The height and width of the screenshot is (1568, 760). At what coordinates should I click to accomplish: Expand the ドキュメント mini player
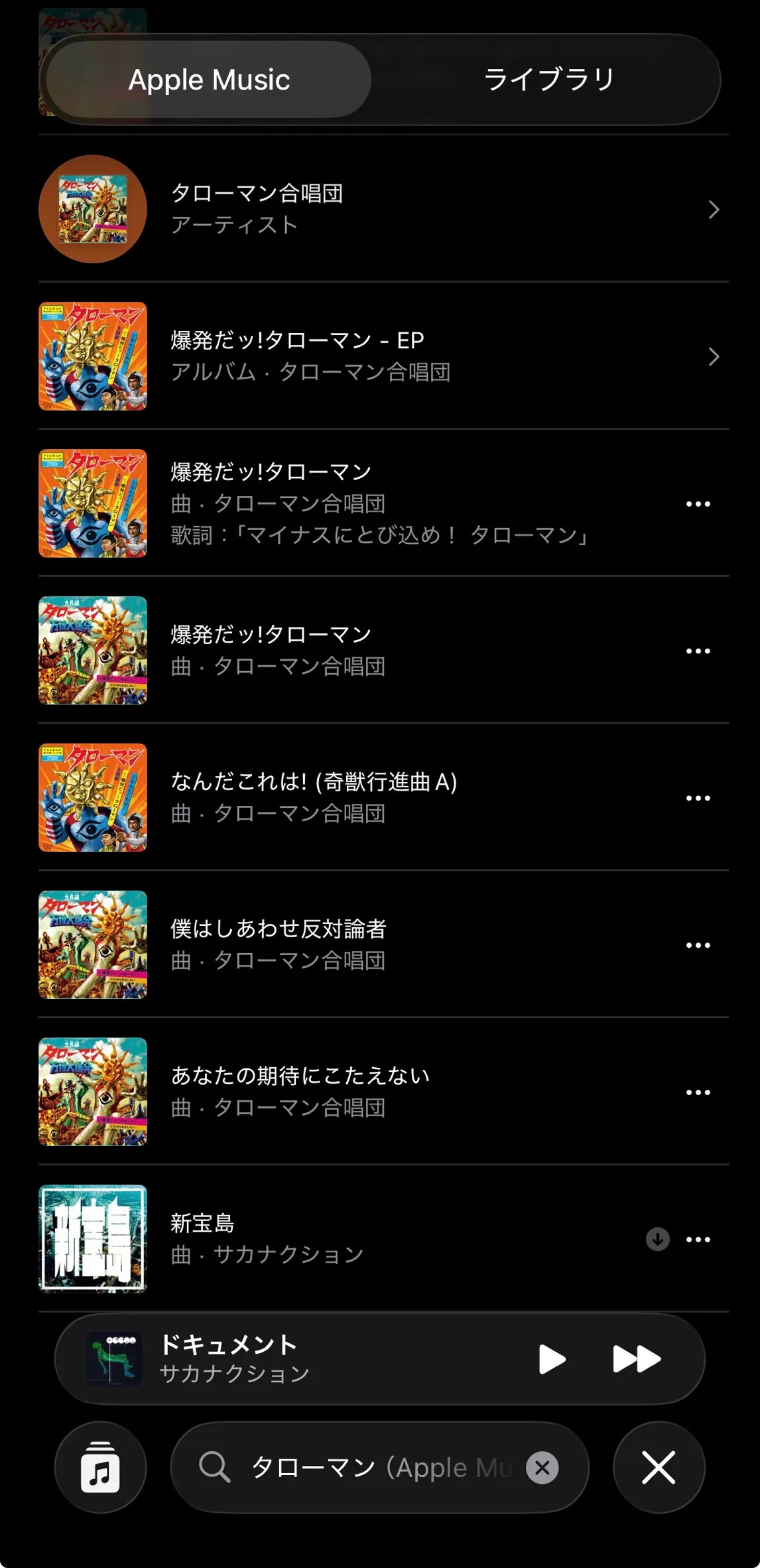click(298, 1359)
